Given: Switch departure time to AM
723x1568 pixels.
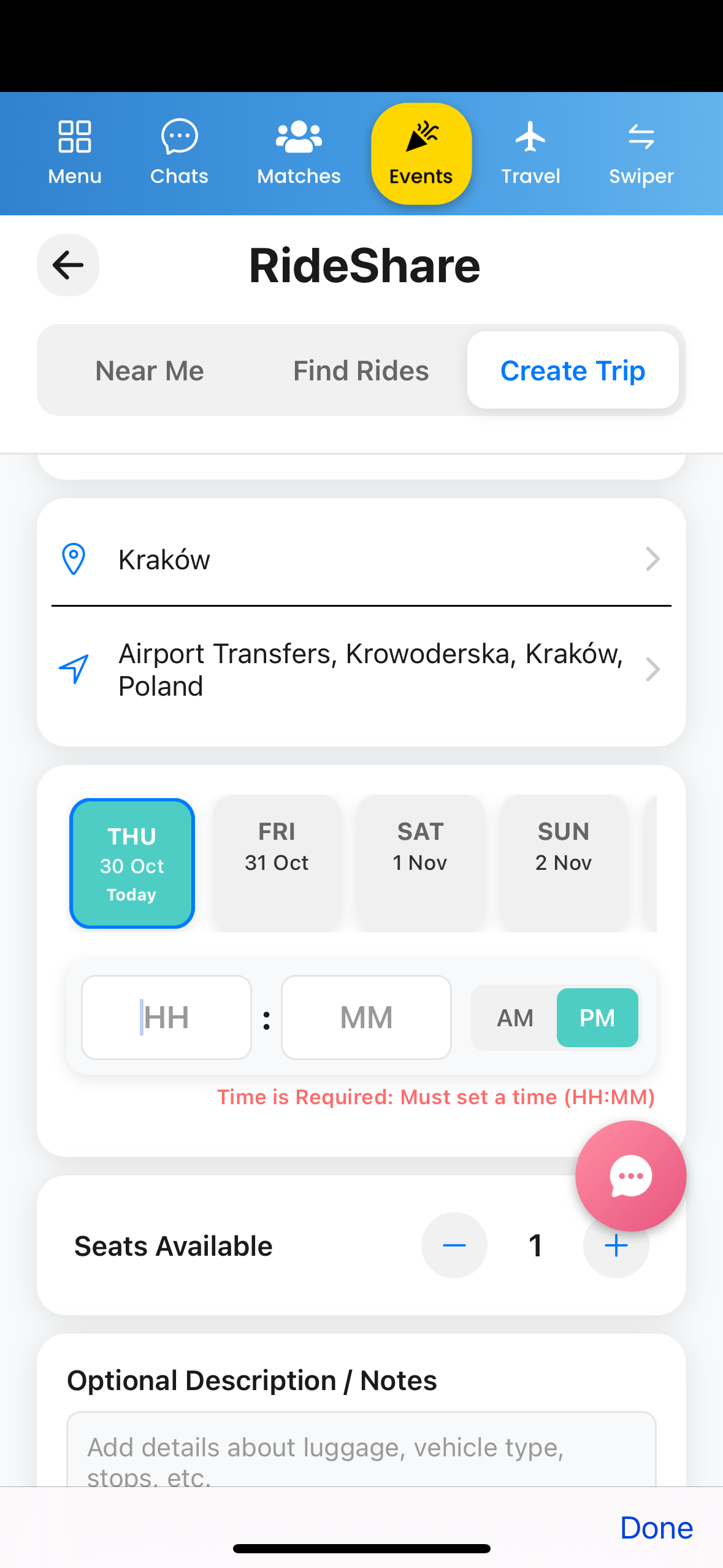Looking at the screenshot, I should tap(515, 1017).
